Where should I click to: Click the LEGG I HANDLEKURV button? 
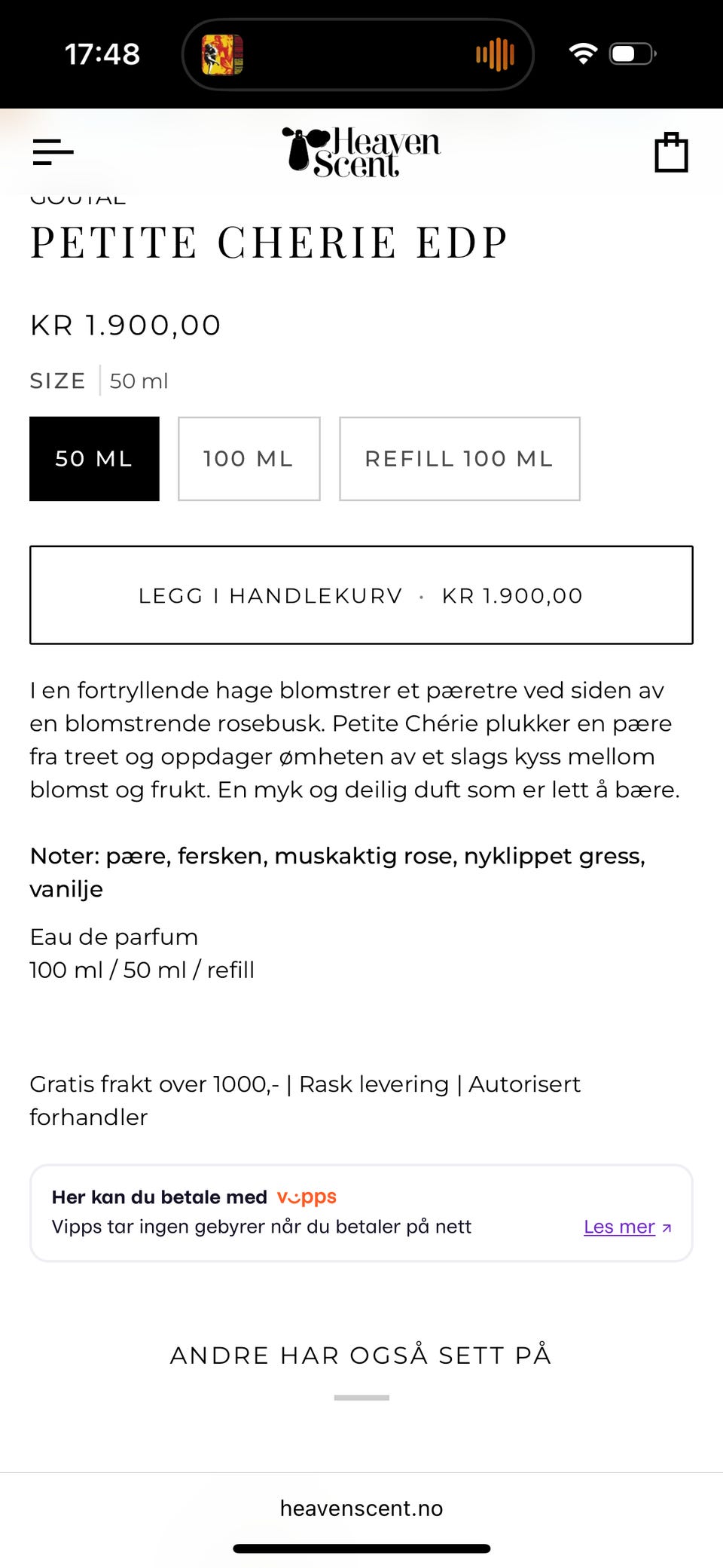361,594
